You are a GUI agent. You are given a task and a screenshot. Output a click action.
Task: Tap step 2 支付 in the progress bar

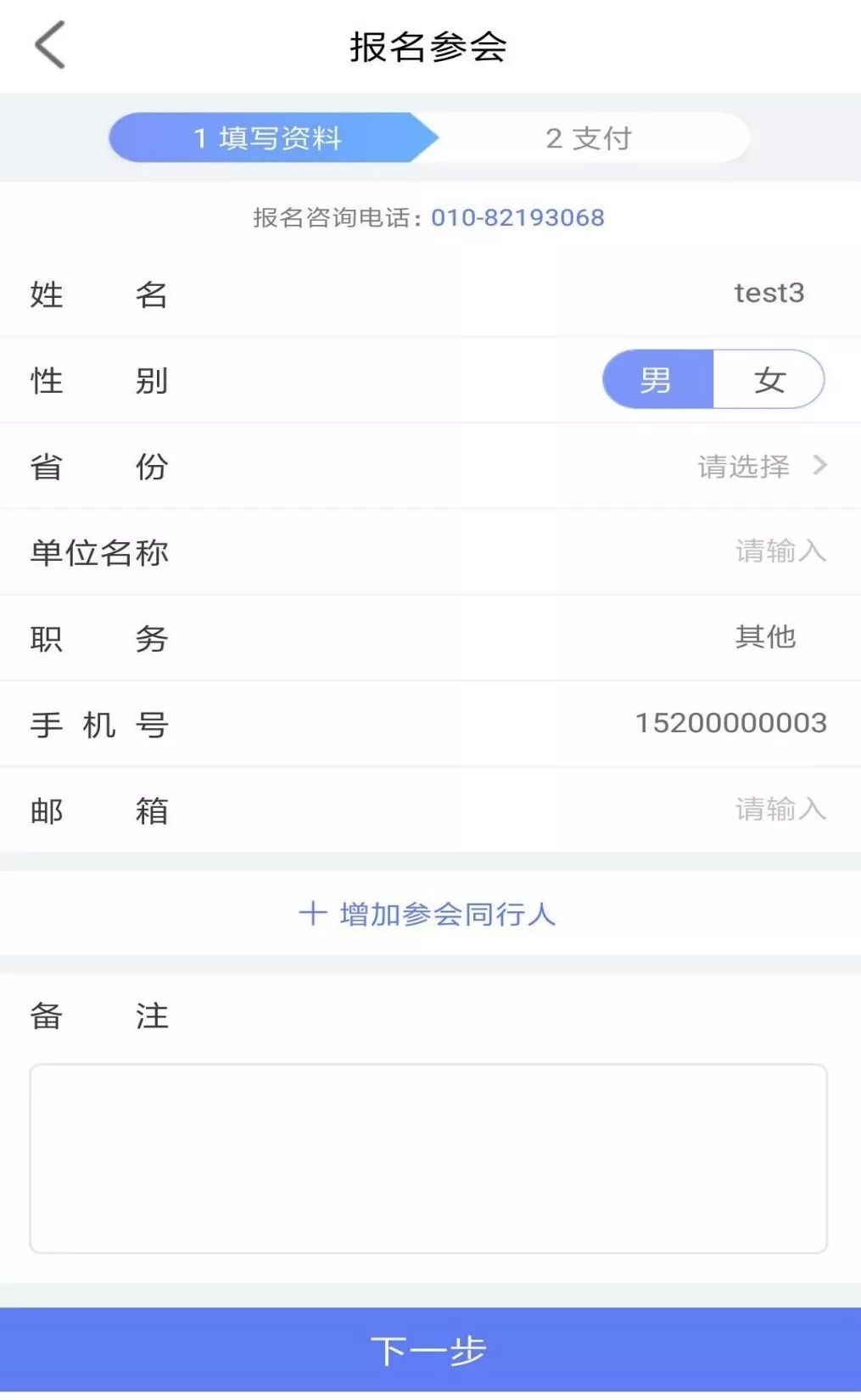tap(589, 137)
